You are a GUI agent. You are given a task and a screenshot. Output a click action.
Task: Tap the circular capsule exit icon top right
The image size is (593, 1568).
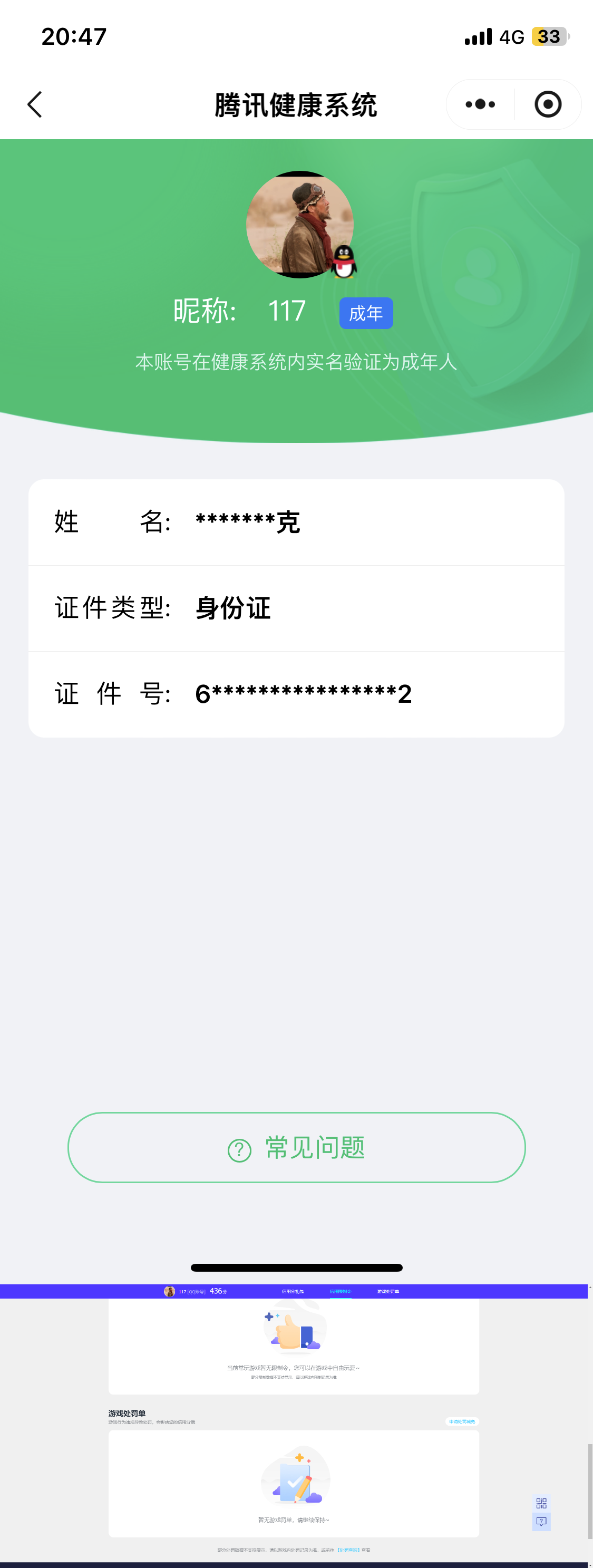[547, 103]
